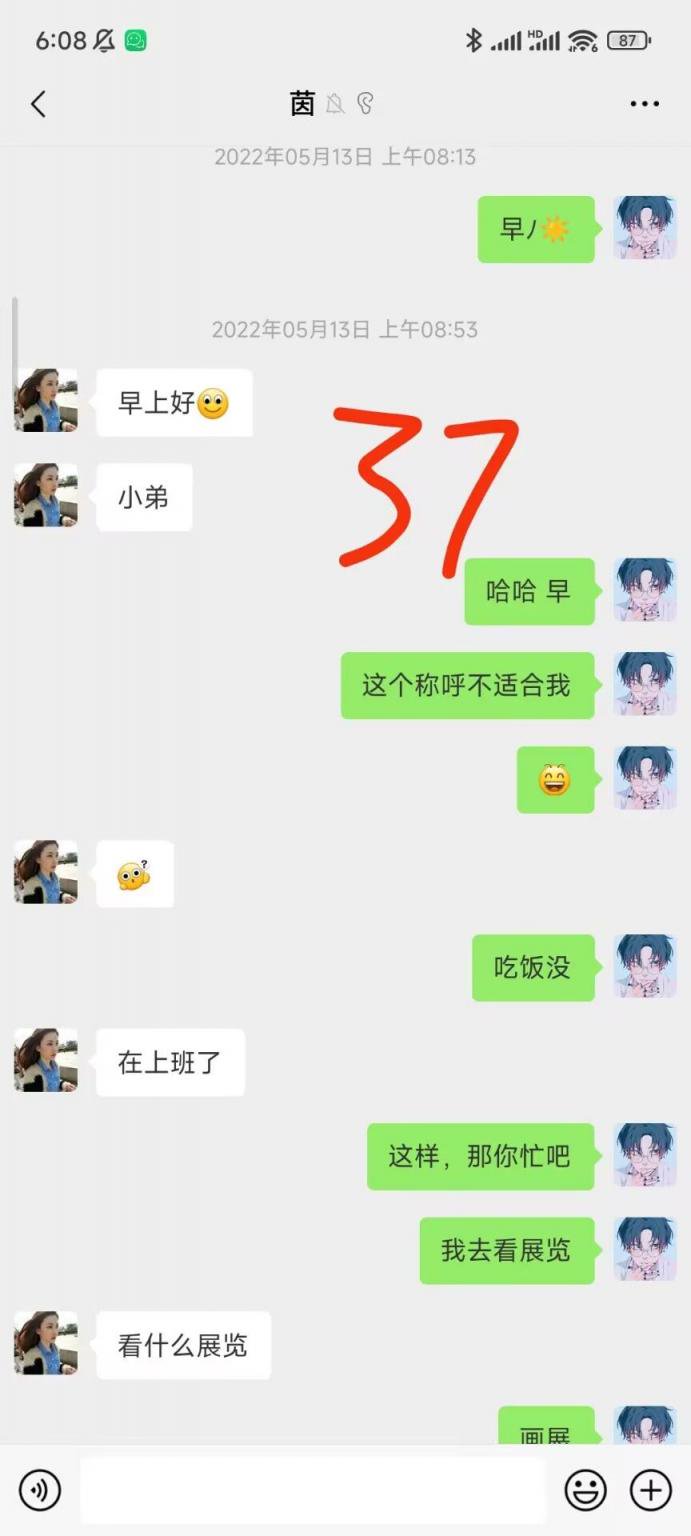
Task: Open the chat's three-dot options menu
Action: point(644,104)
